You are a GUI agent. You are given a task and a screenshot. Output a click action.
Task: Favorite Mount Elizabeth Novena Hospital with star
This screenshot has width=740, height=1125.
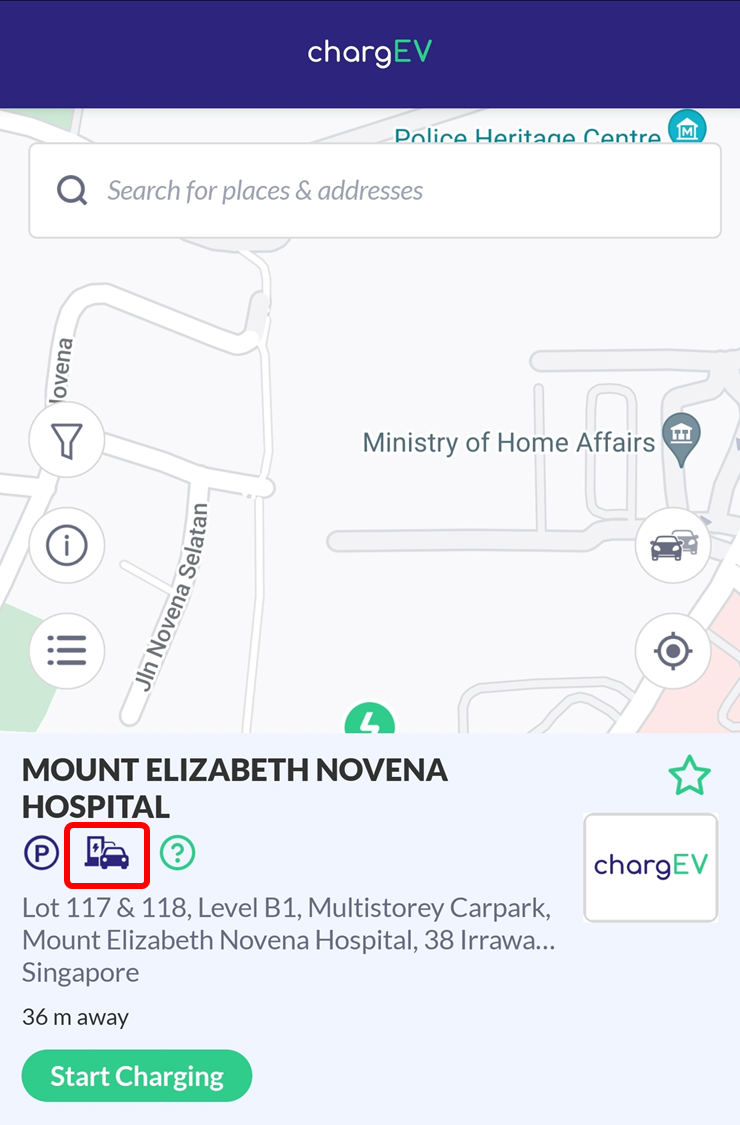point(689,777)
